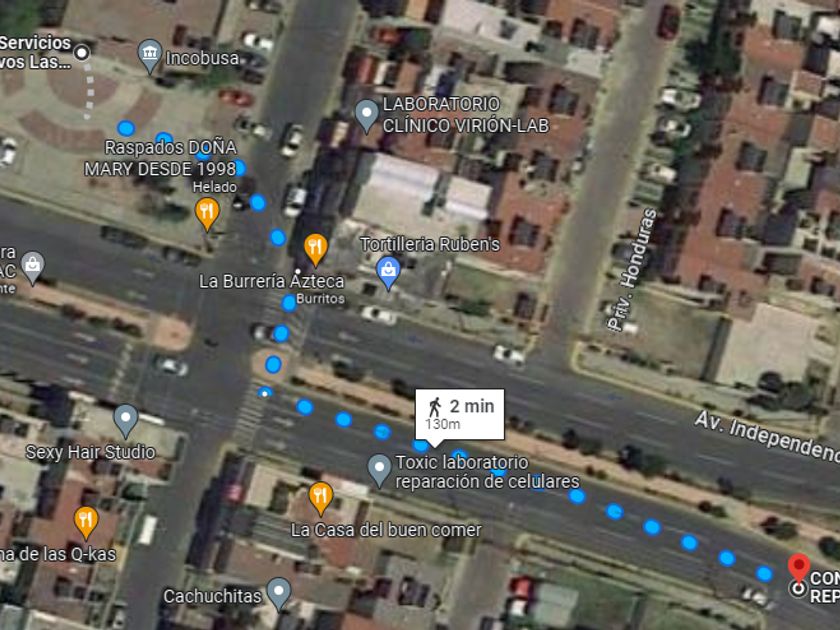The height and width of the screenshot is (630, 840).
Task: Open La Burrería Azteca restaurant pin
Action: click(x=316, y=247)
